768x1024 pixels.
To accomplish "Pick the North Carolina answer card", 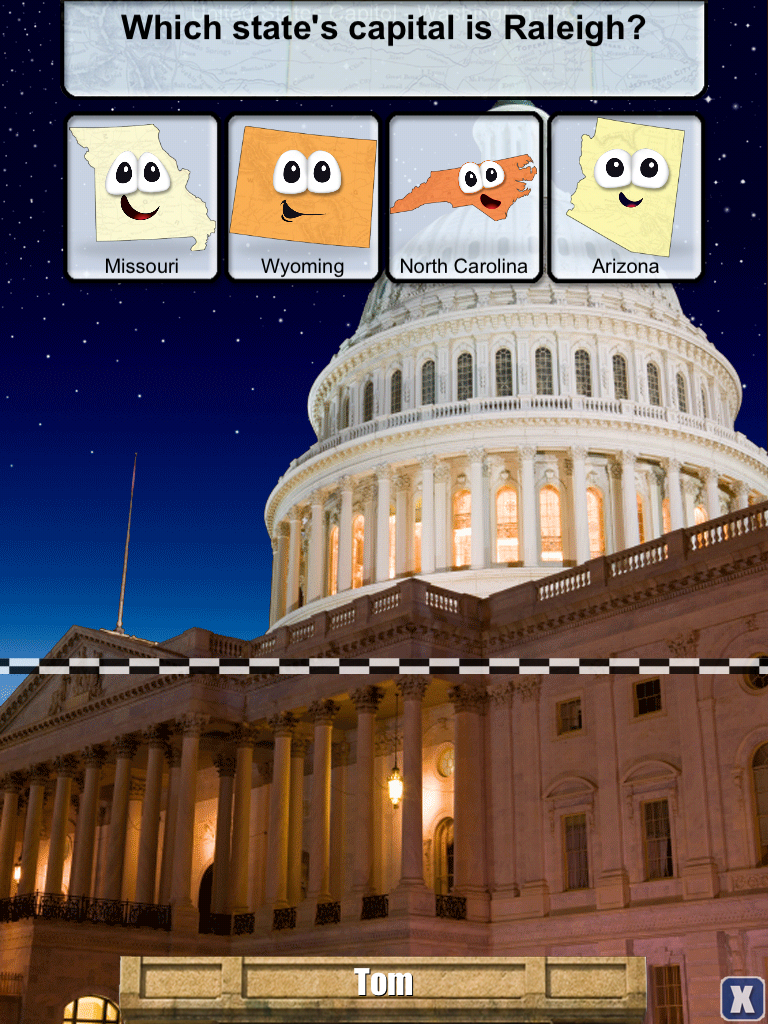I will [x=465, y=195].
